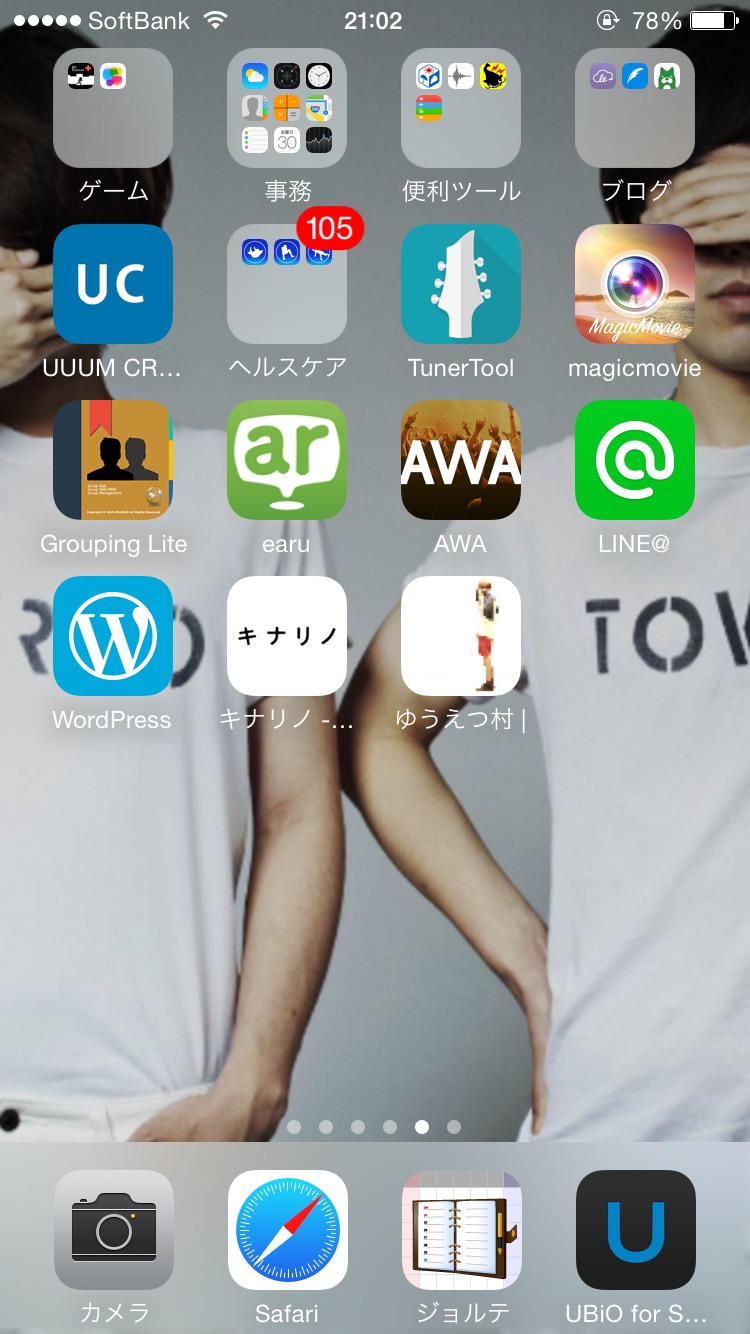Image resolution: width=750 pixels, height=1334 pixels.
Task: Open LINE@ app
Action: (x=635, y=460)
